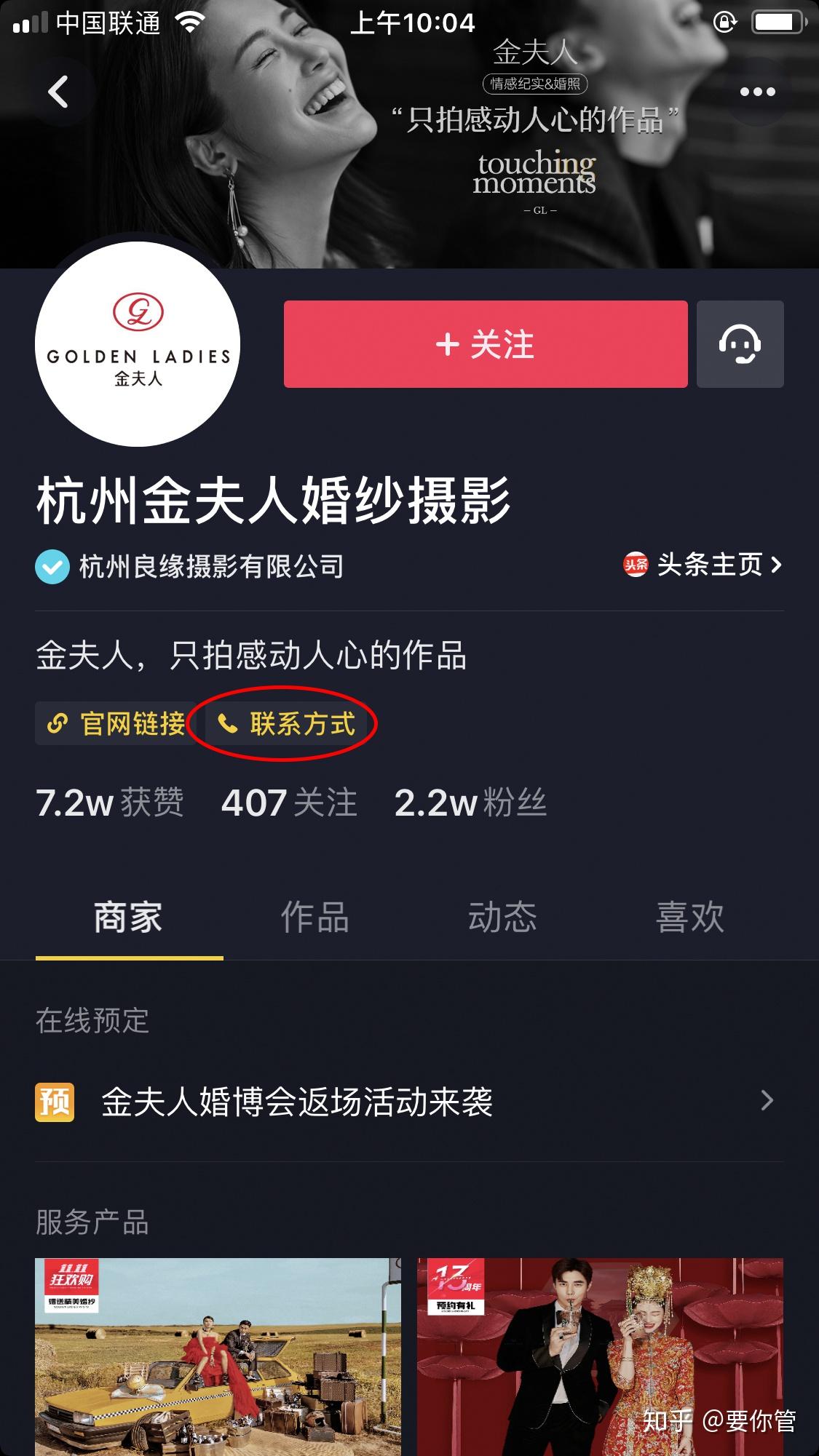
Task: Switch to the 喜欢 tab
Action: pyautogui.click(x=689, y=917)
